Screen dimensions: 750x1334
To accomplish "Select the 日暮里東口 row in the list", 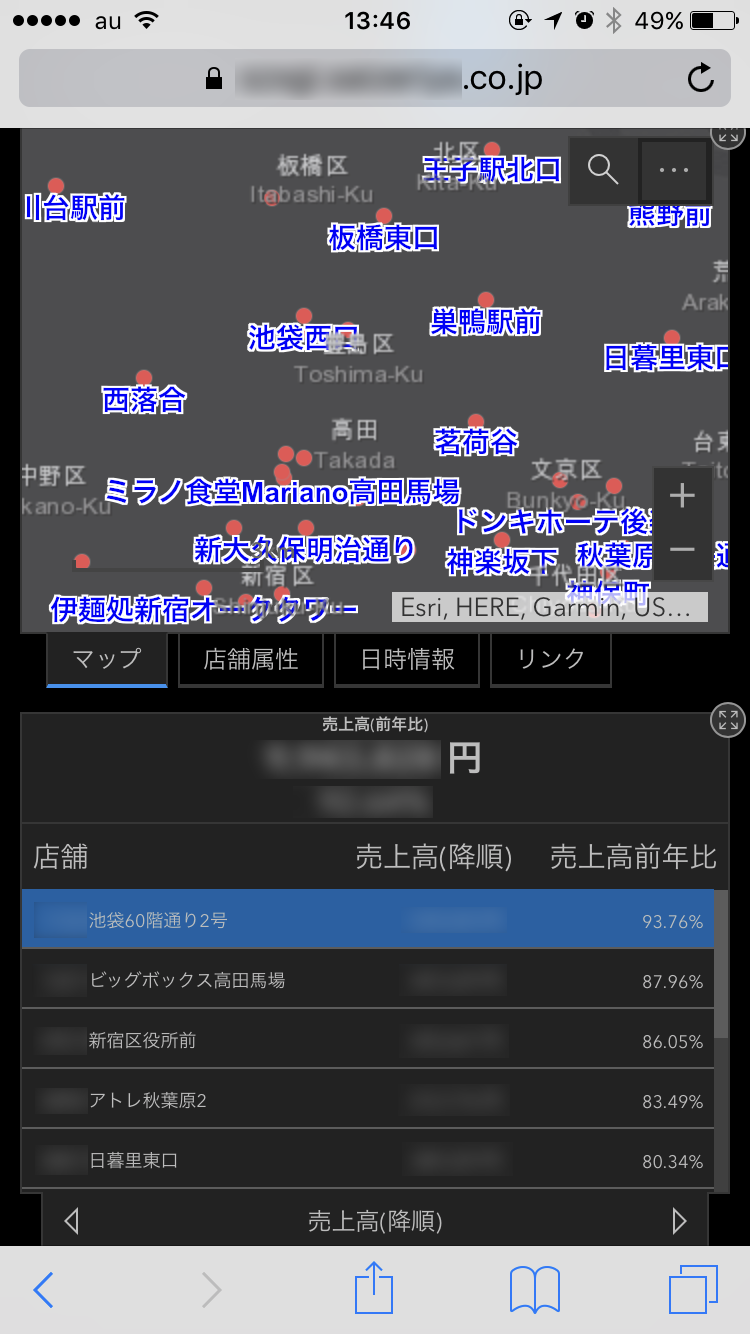I will (x=368, y=1161).
